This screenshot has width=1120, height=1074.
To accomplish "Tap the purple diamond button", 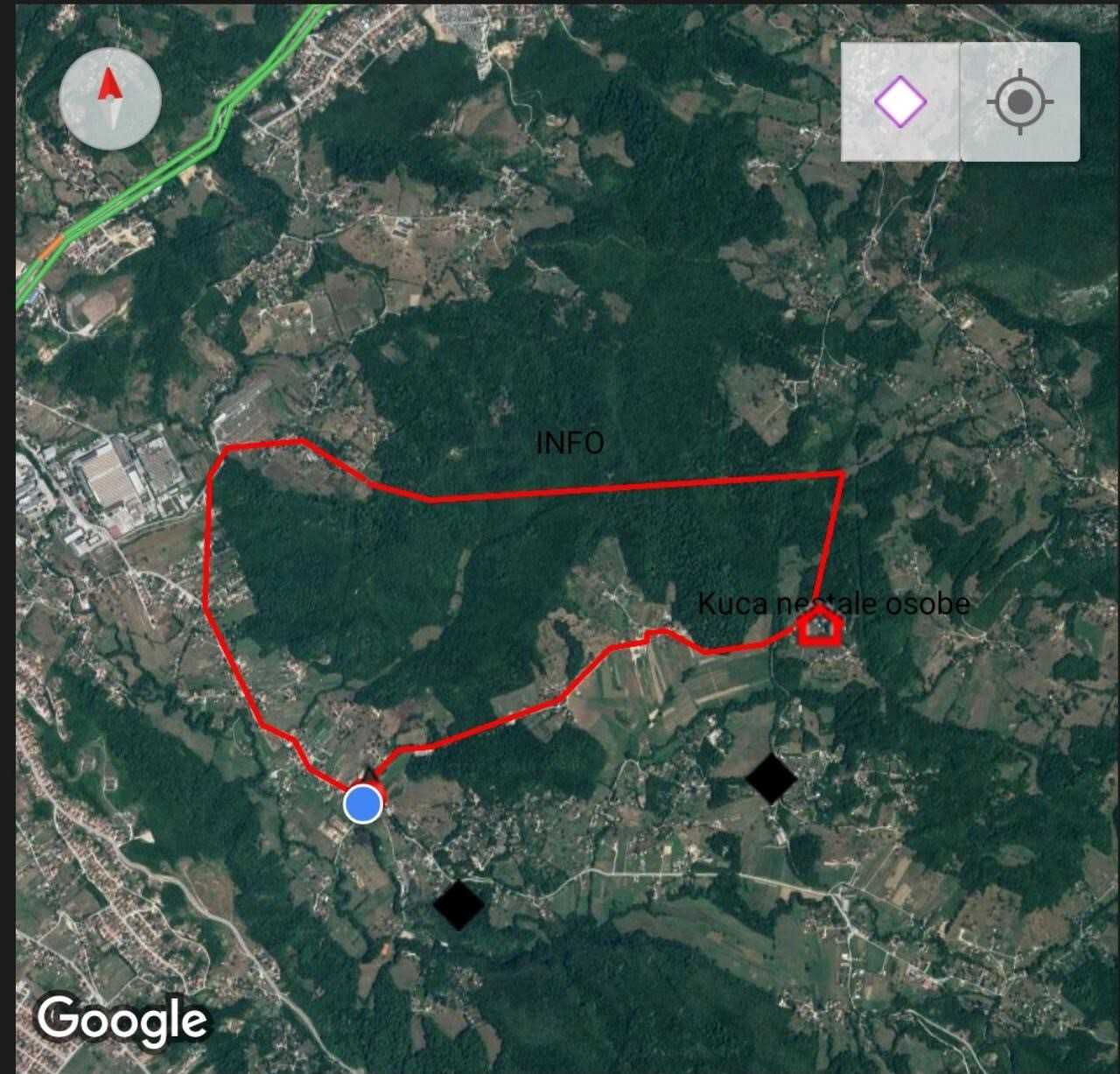I will 900,102.
